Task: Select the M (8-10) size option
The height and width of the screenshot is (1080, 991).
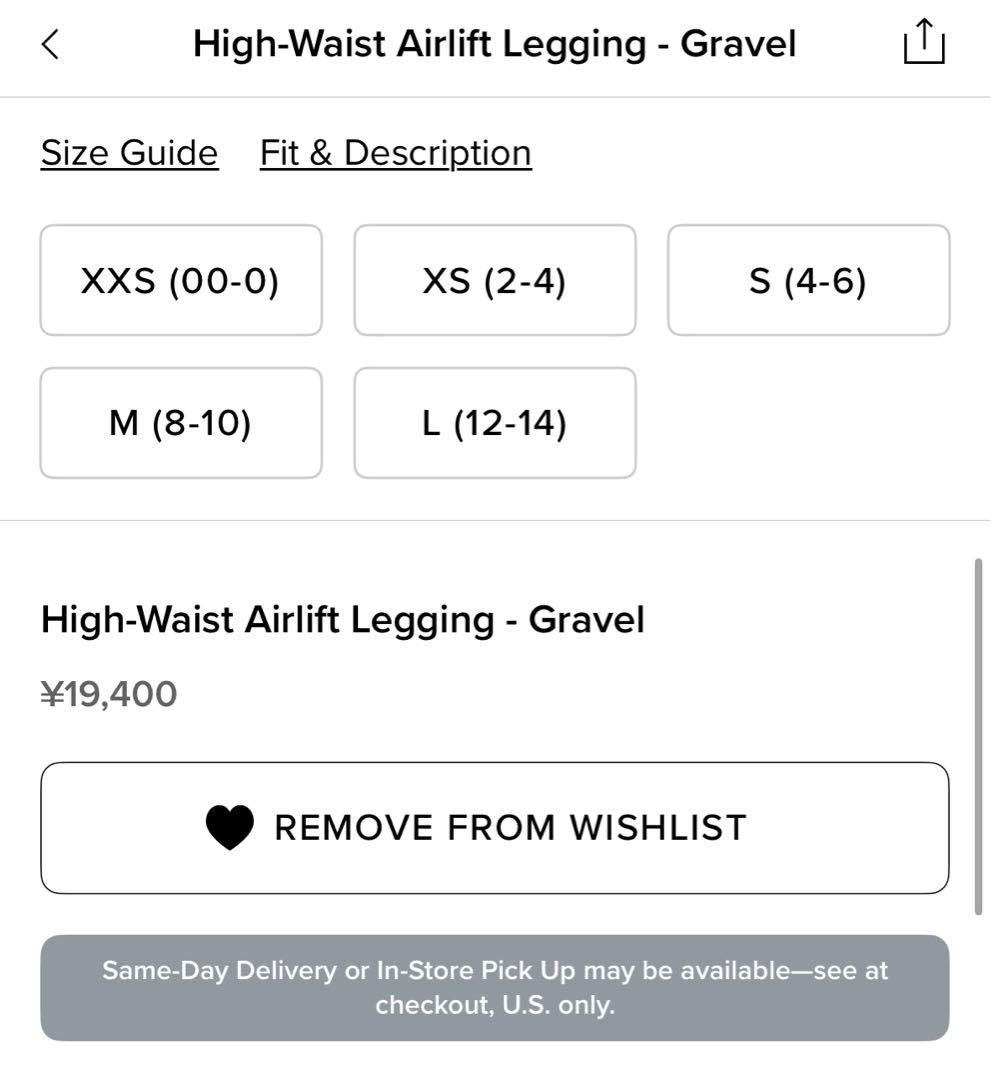Action: pyautogui.click(x=181, y=423)
